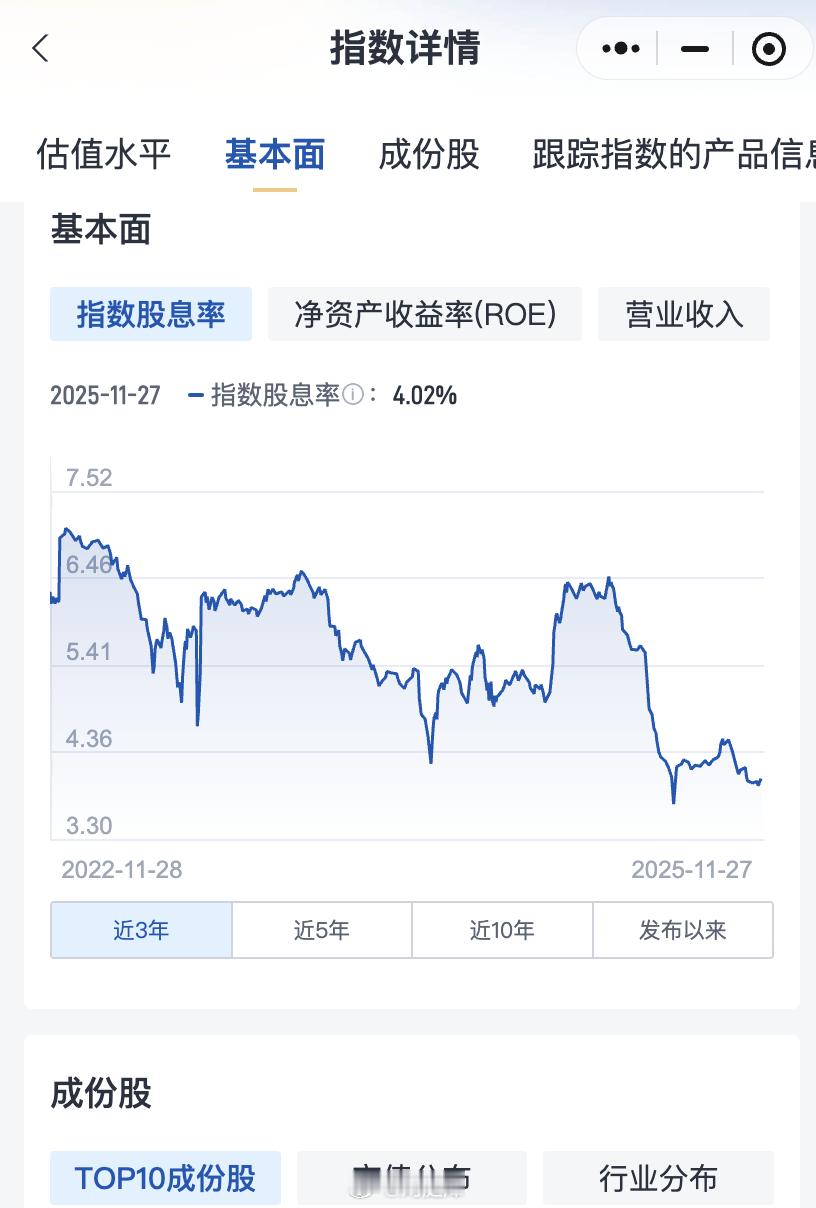Viewport: 816px width, 1208px height.
Task: Open the 成份股 tab
Action: (429, 154)
